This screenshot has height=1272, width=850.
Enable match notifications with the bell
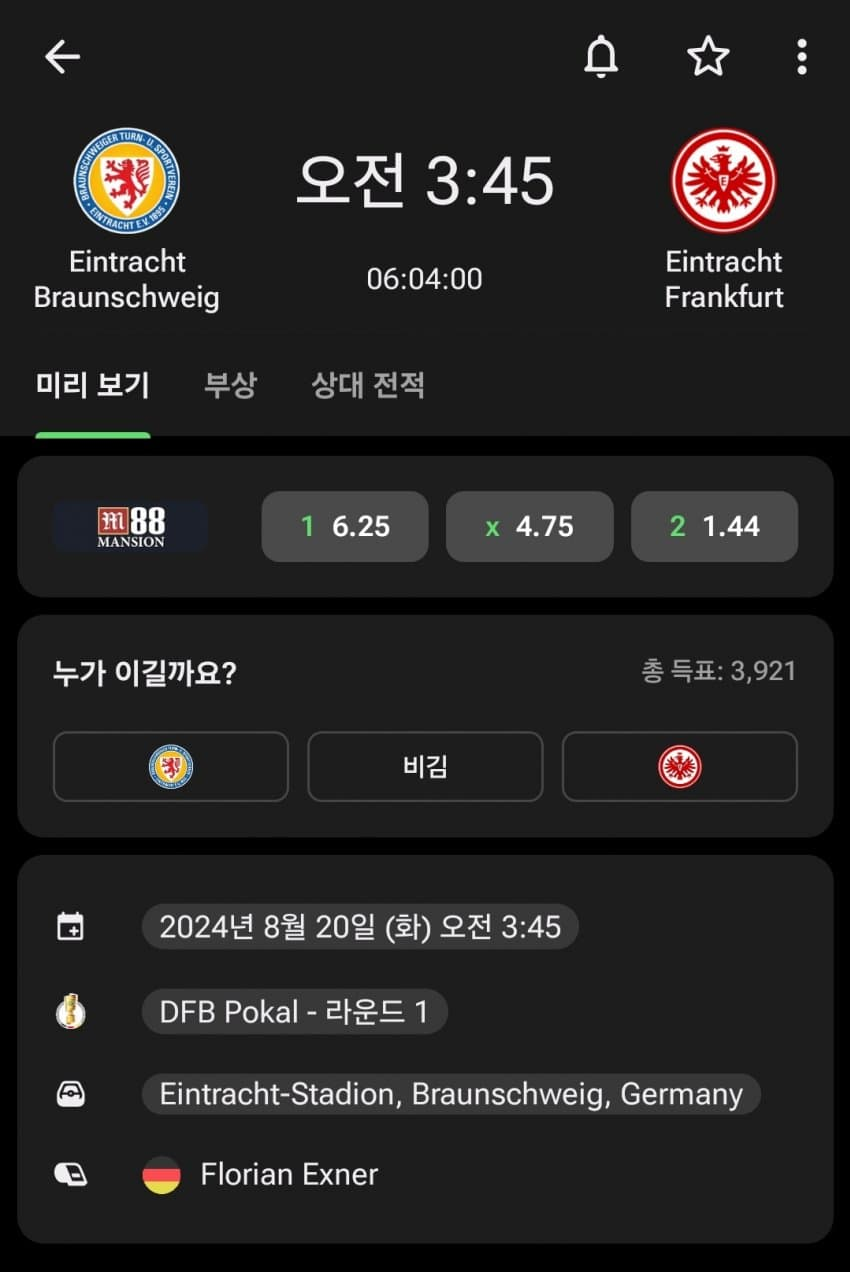click(601, 57)
